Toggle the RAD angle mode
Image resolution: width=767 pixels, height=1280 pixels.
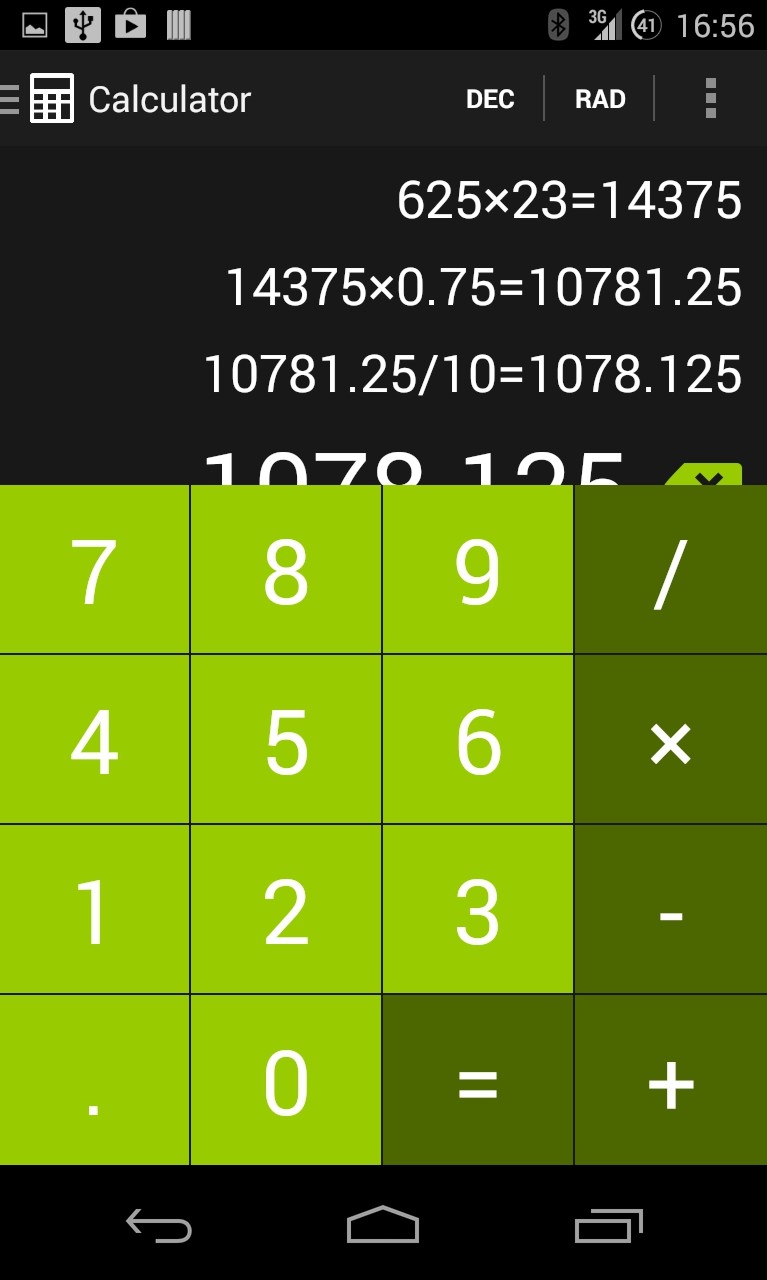click(600, 99)
